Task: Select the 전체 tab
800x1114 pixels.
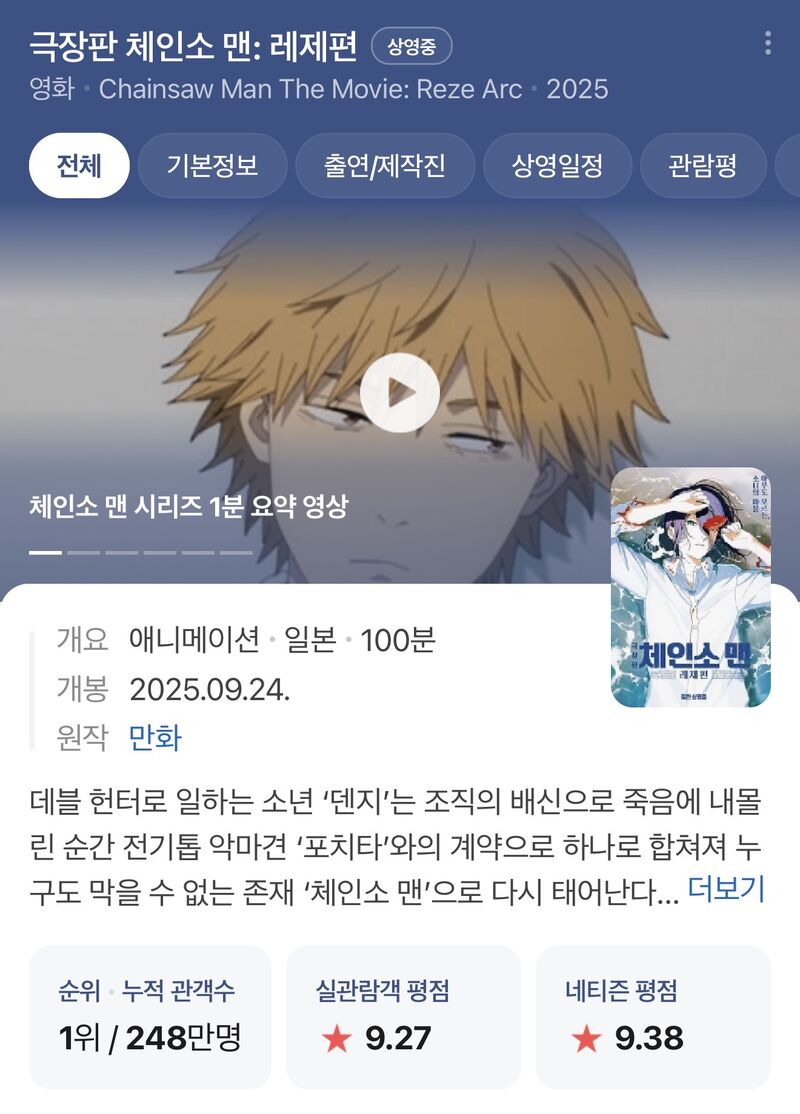Action: coord(79,166)
